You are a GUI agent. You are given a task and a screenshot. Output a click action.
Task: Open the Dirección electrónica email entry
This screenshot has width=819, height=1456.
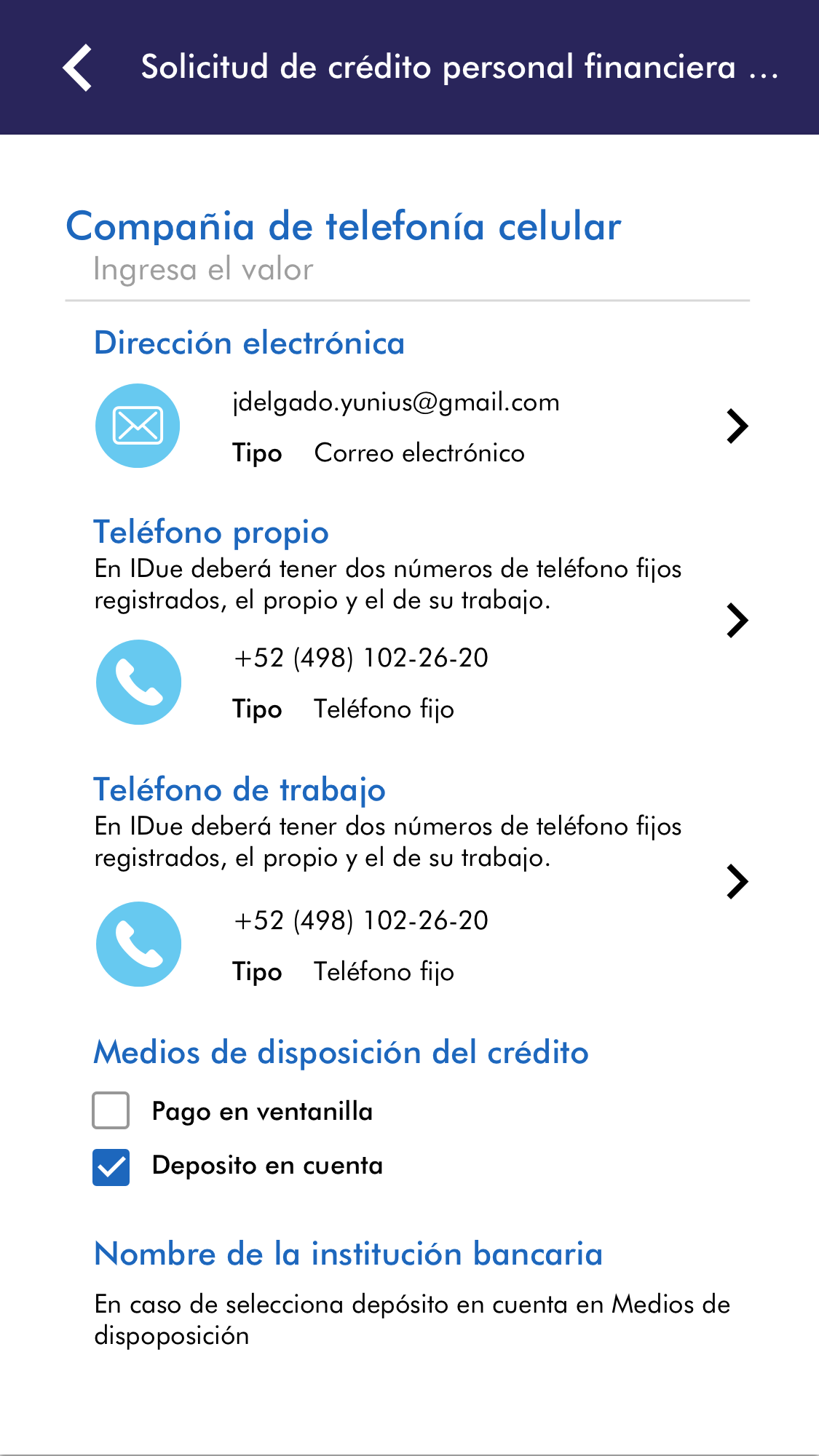pyautogui.click(x=737, y=426)
